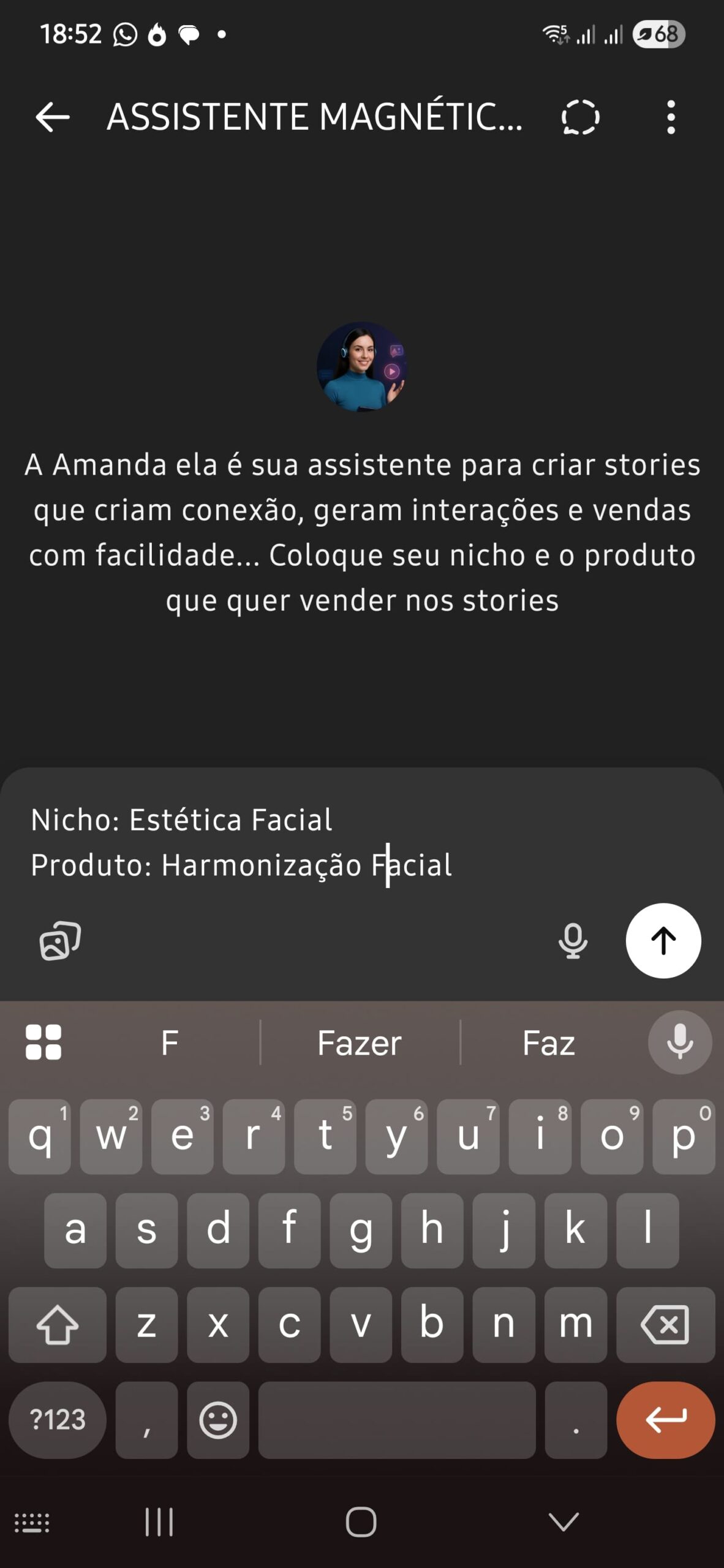The width and height of the screenshot is (724, 1568).
Task: Tap the message text field
Action: pyautogui.click(x=361, y=842)
